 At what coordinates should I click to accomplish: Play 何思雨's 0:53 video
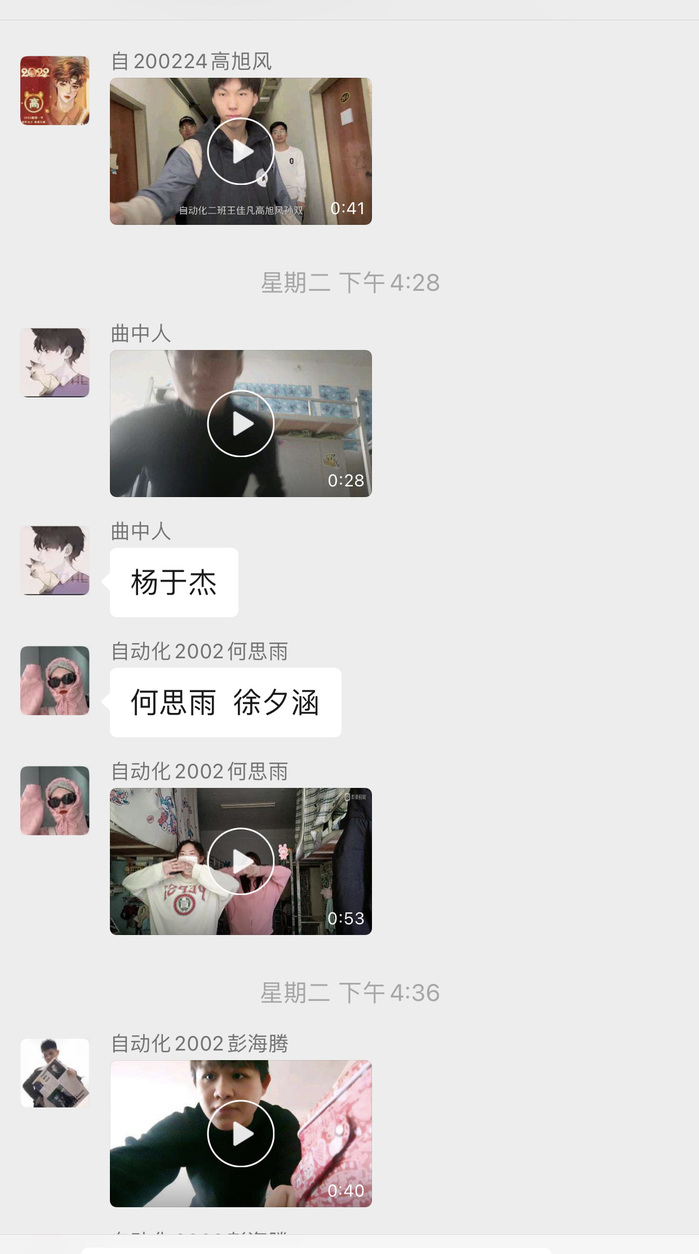point(240,861)
